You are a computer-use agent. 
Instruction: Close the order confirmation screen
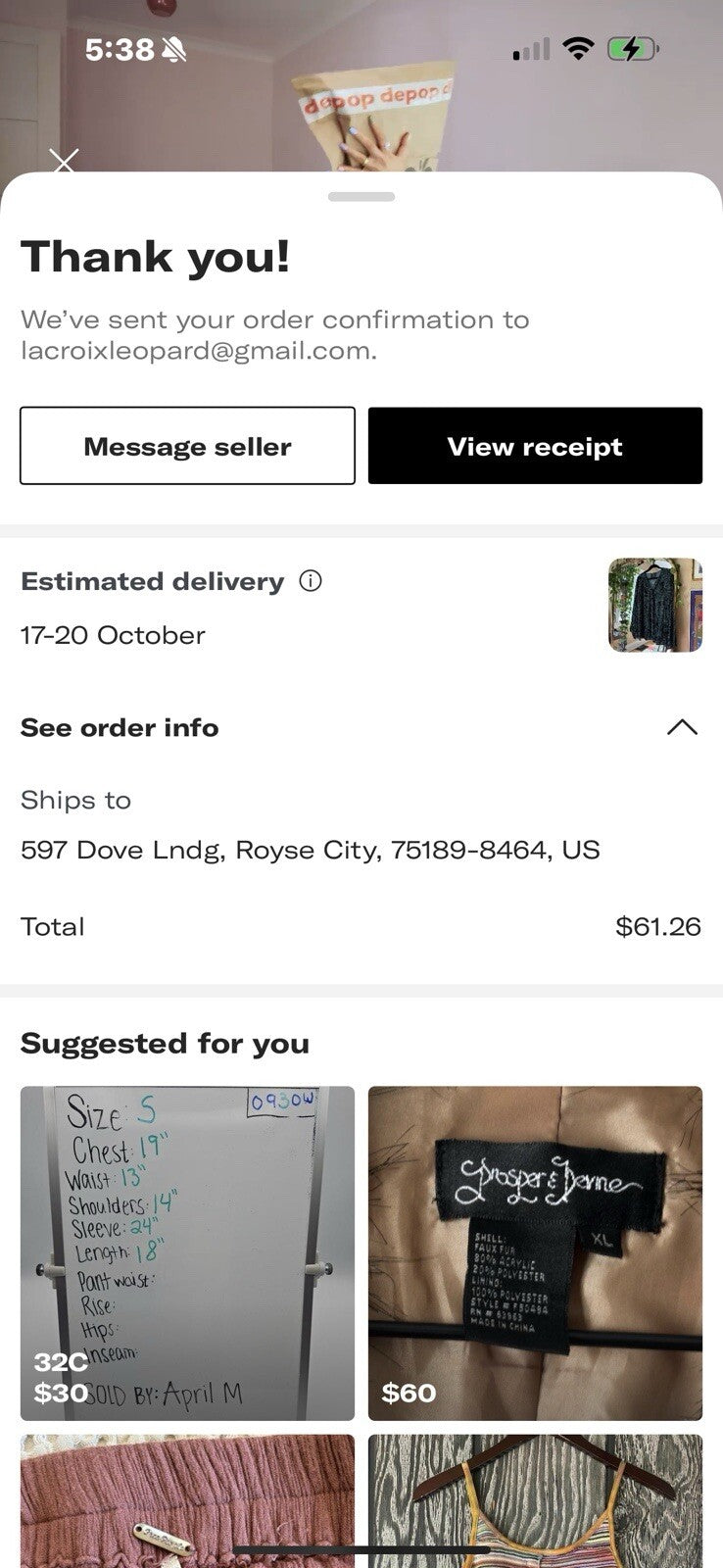(65, 161)
